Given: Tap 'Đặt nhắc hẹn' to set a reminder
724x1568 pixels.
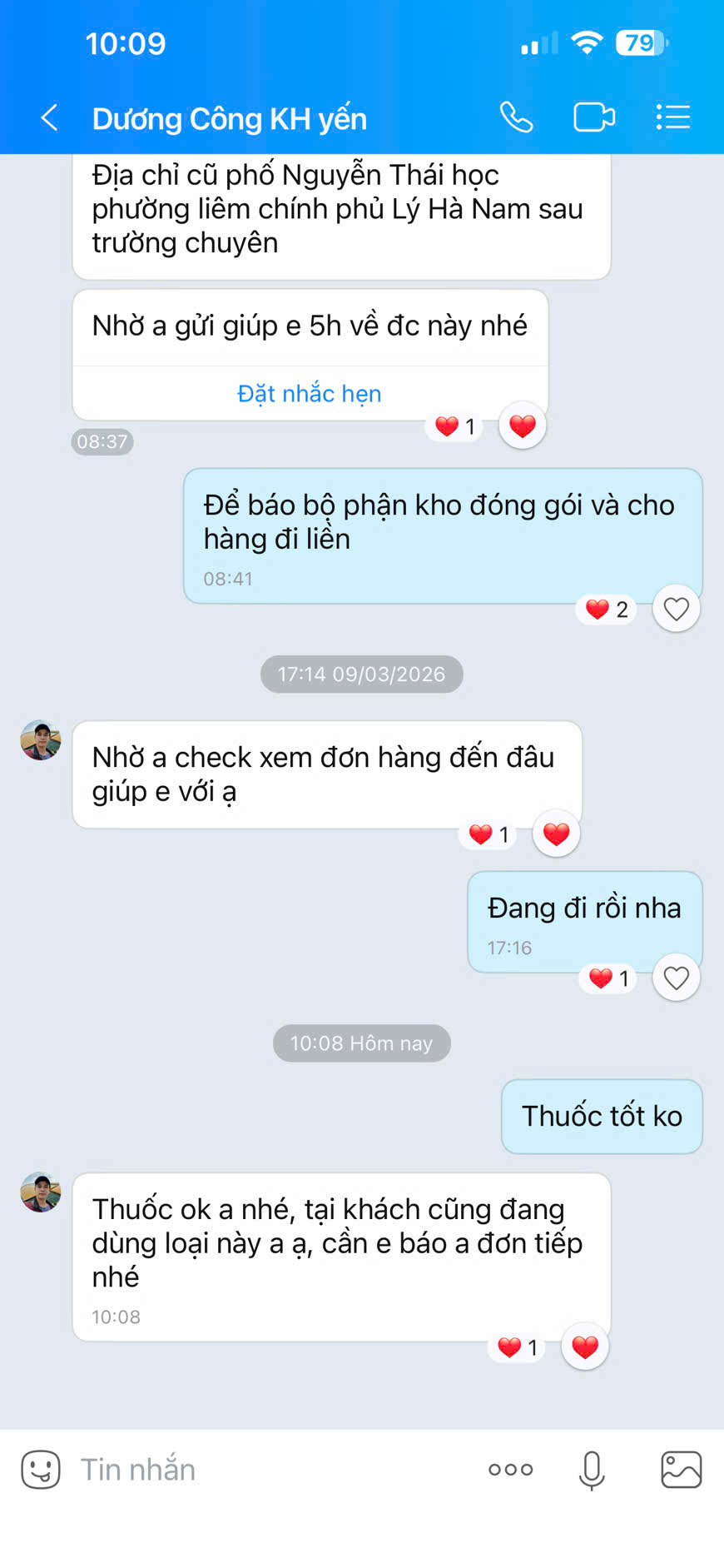Looking at the screenshot, I should click(x=310, y=392).
